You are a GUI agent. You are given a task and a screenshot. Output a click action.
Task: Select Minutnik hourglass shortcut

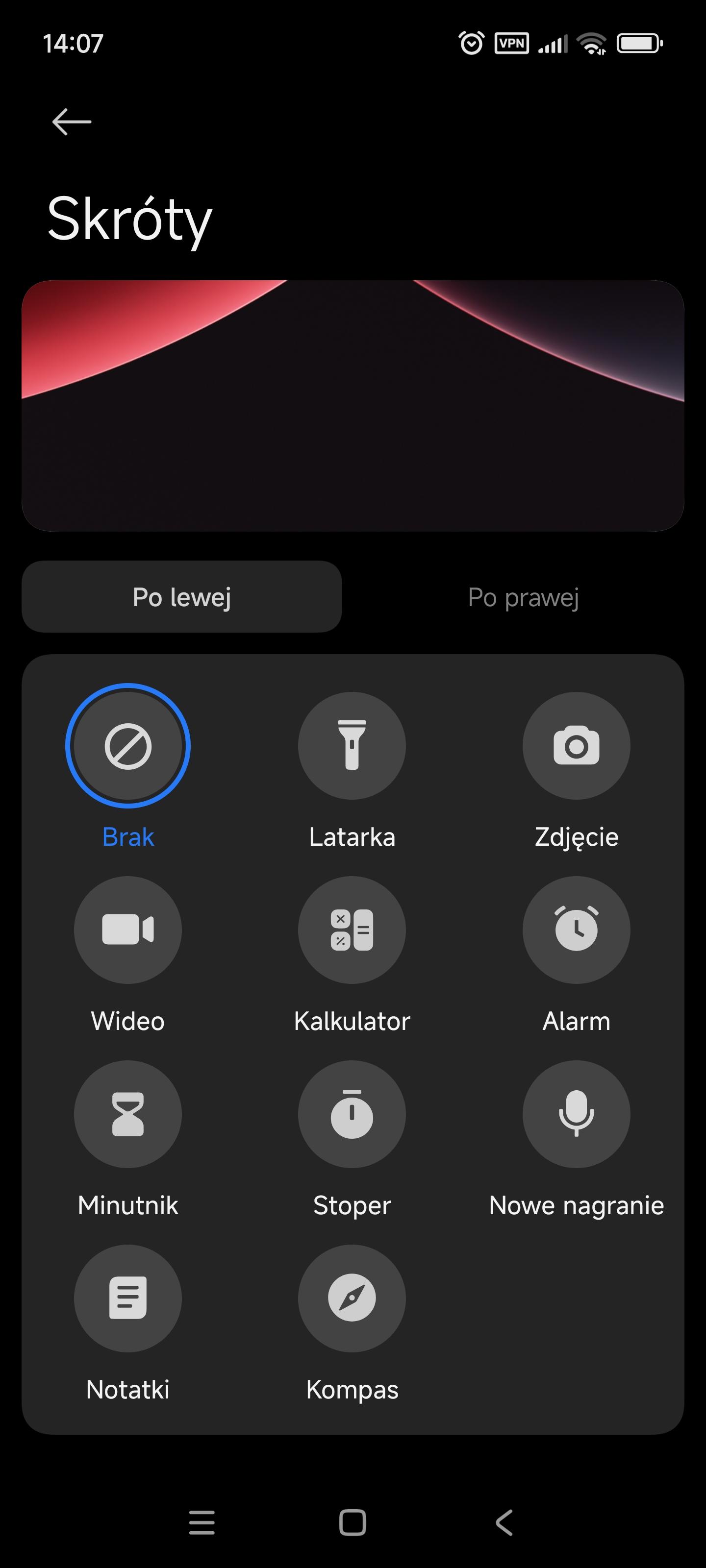click(x=128, y=1114)
